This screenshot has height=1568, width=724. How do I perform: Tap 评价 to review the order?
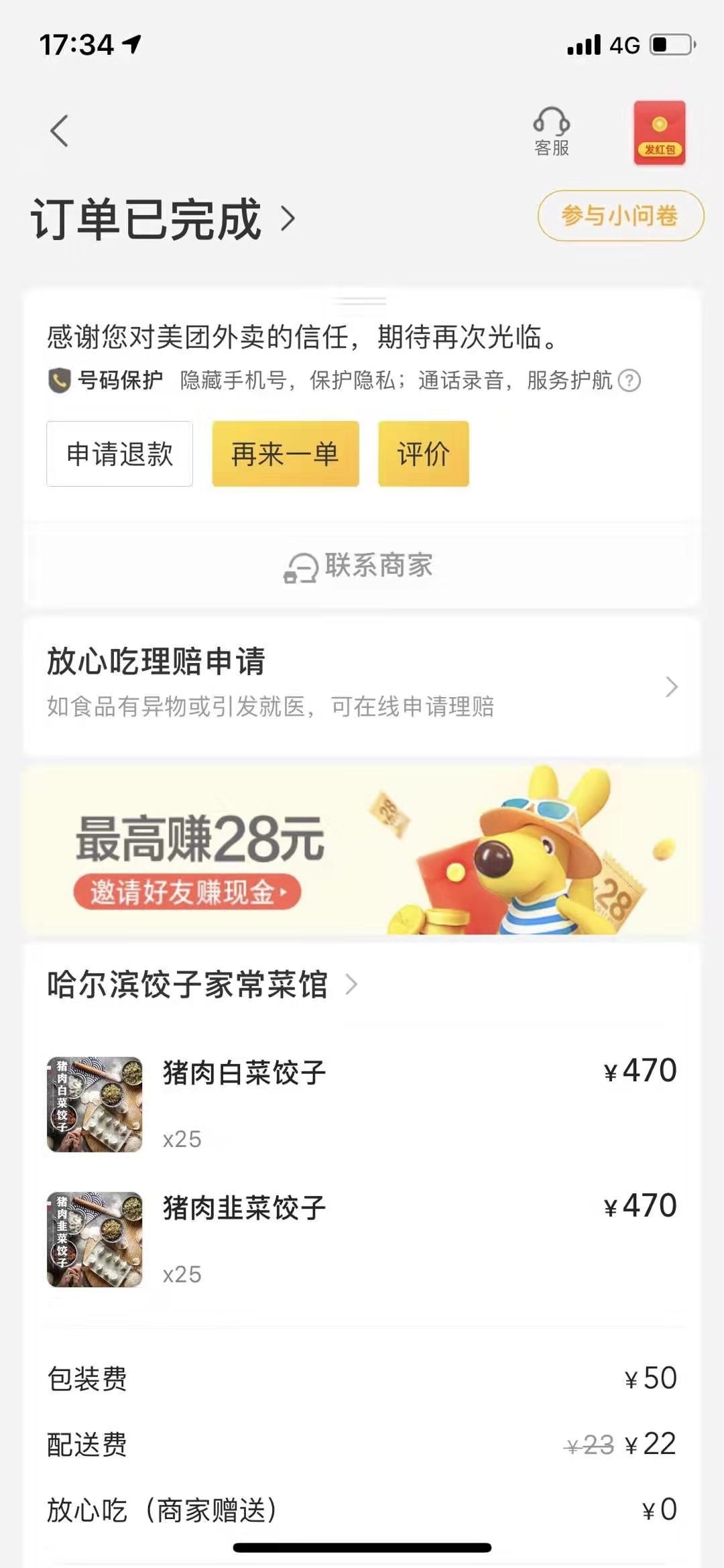click(x=423, y=454)
